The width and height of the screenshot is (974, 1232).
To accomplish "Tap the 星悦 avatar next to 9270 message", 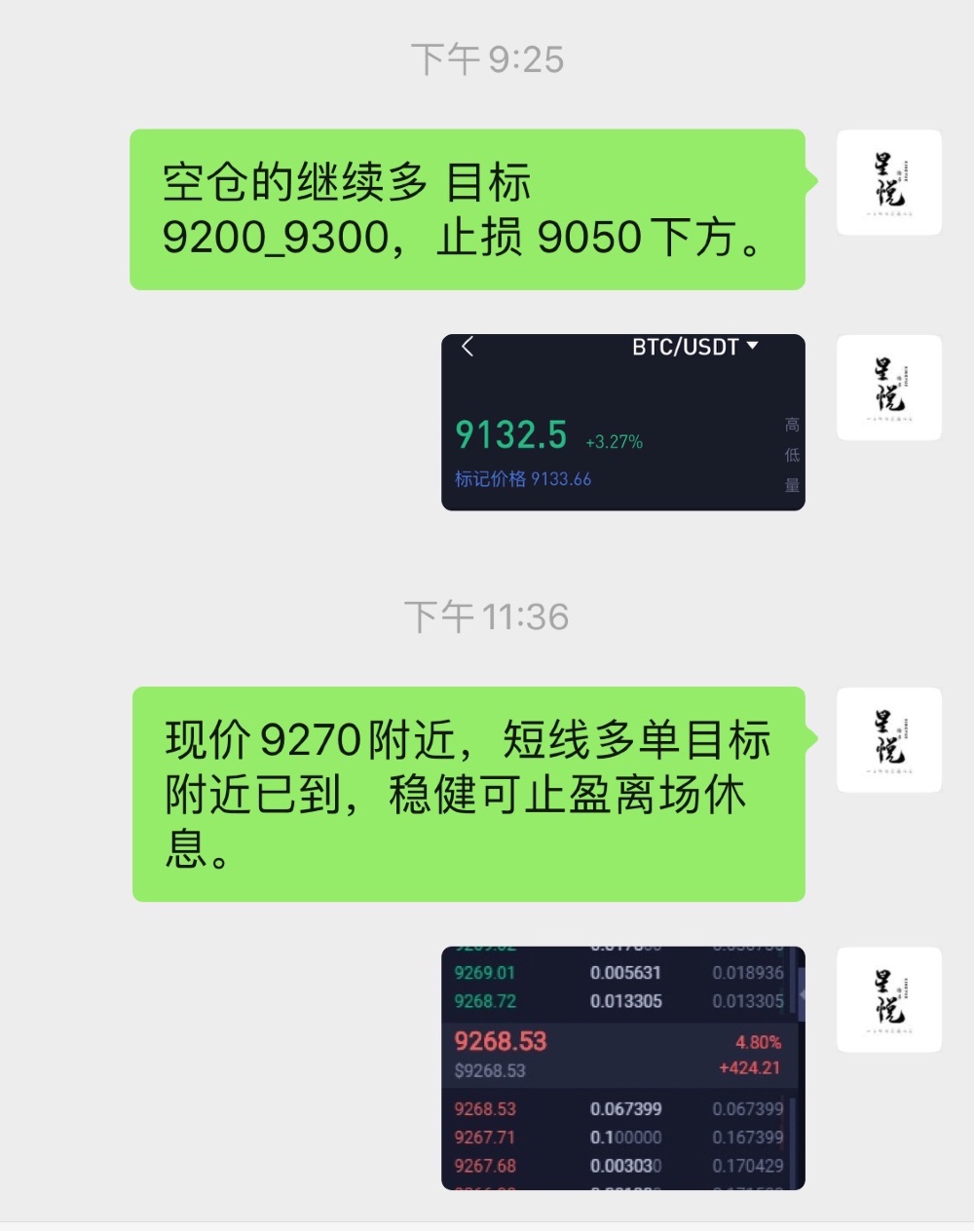I will pos(887,740).
